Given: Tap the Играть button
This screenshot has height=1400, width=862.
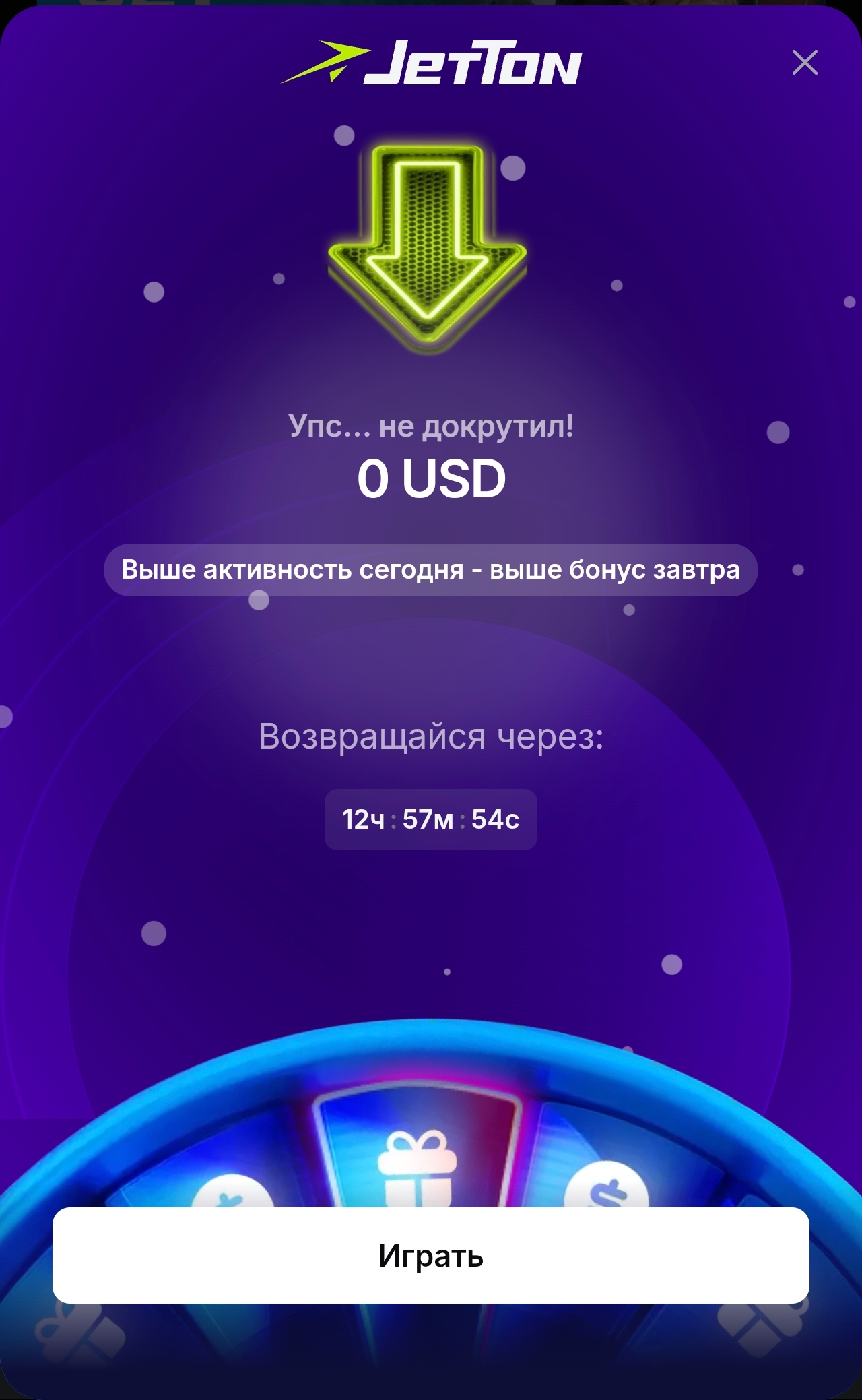Looking at the screenshot, I should coord(431,1255).
